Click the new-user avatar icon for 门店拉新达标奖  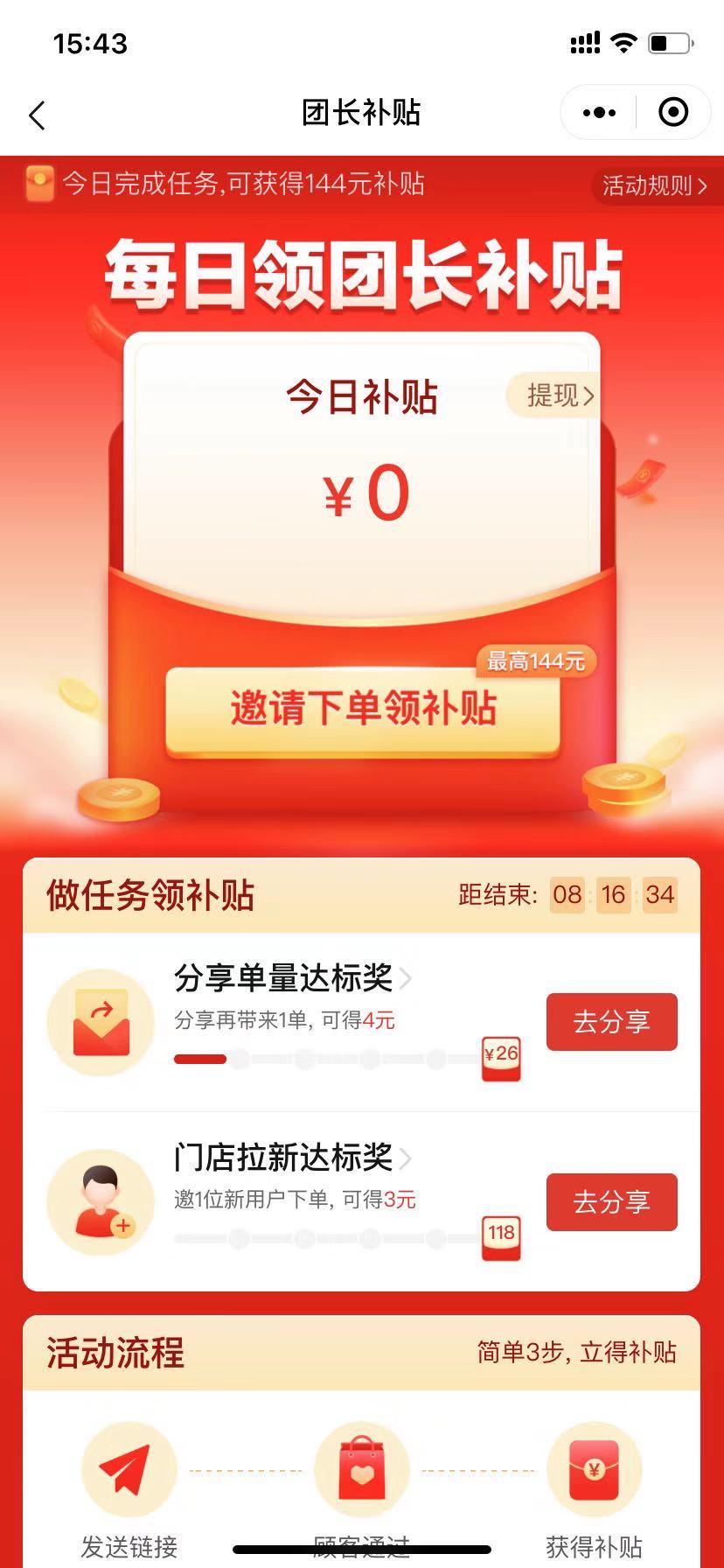pos(100,1200)
